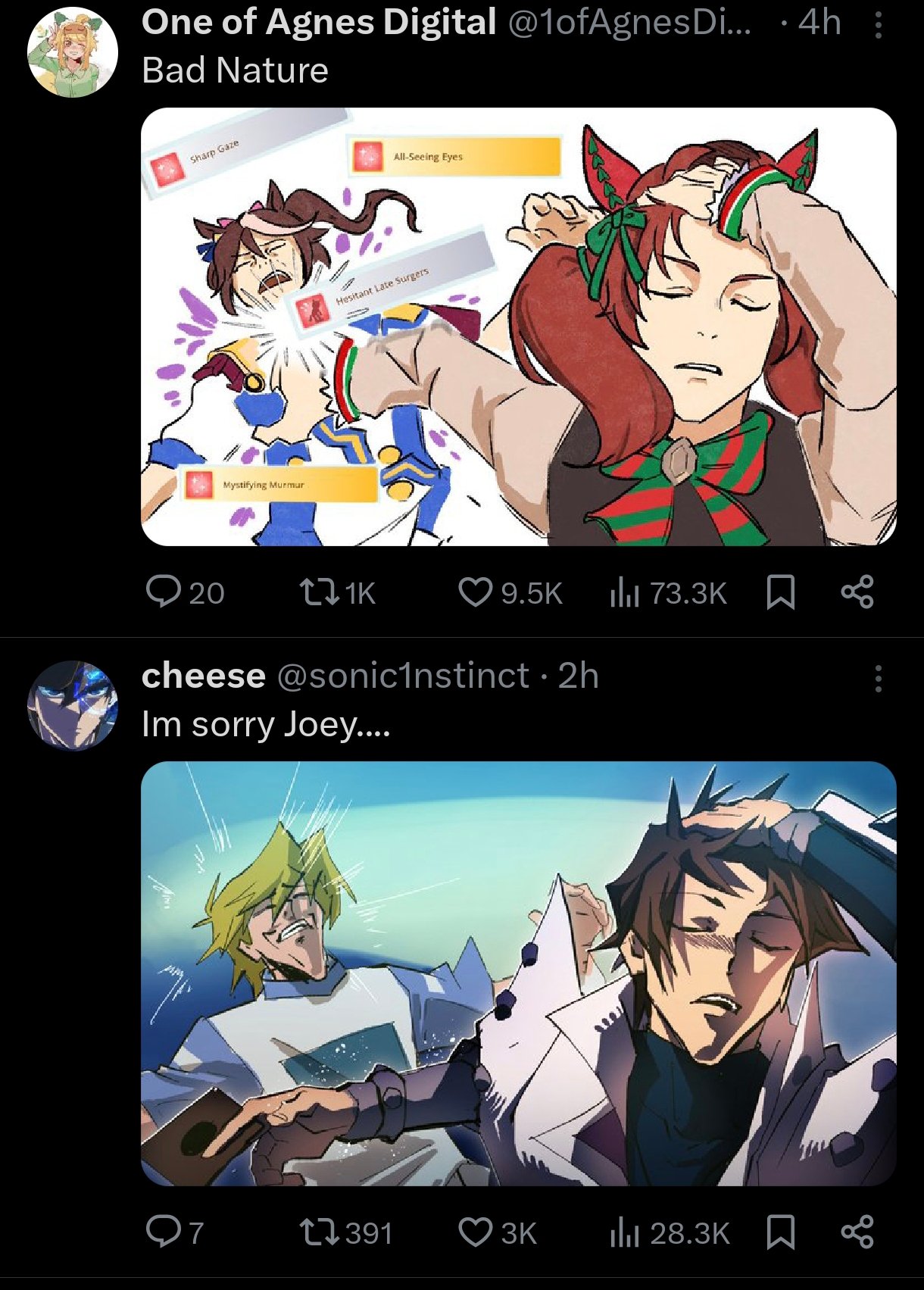Open the 'Im sorry Joey' artwork image
This screenshot has height=1290, width=924.
click(x=518, y=973)
